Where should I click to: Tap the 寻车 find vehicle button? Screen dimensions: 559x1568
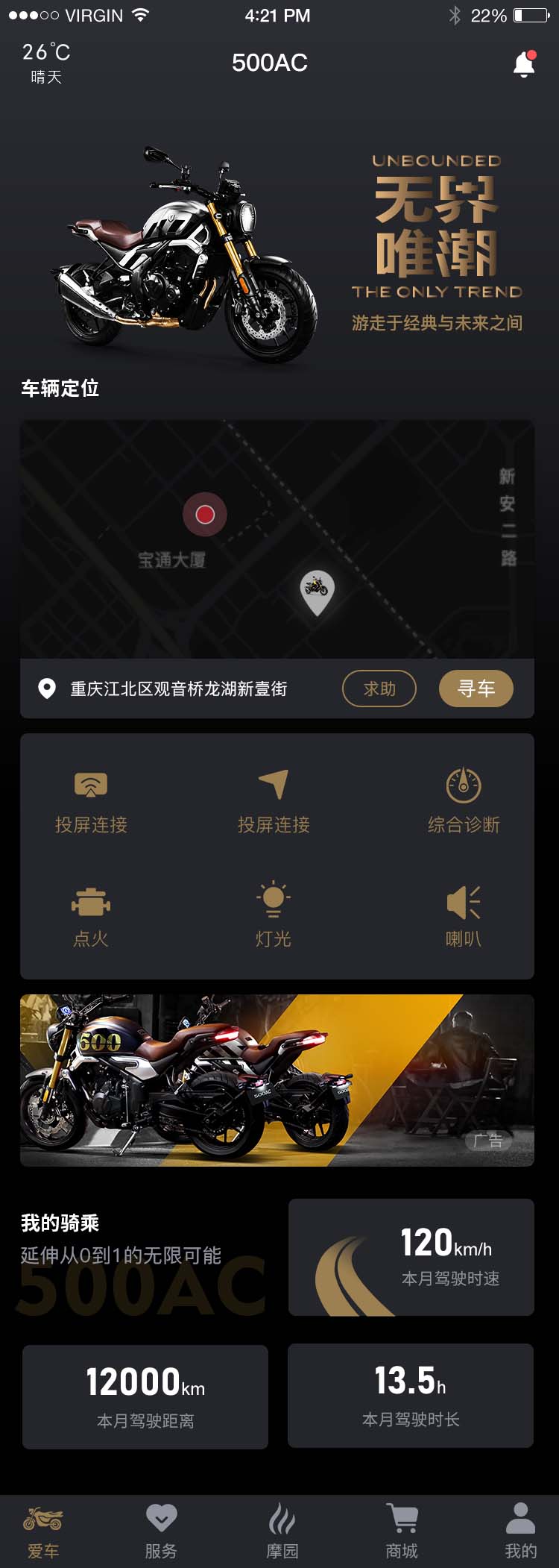pos(476,688)
